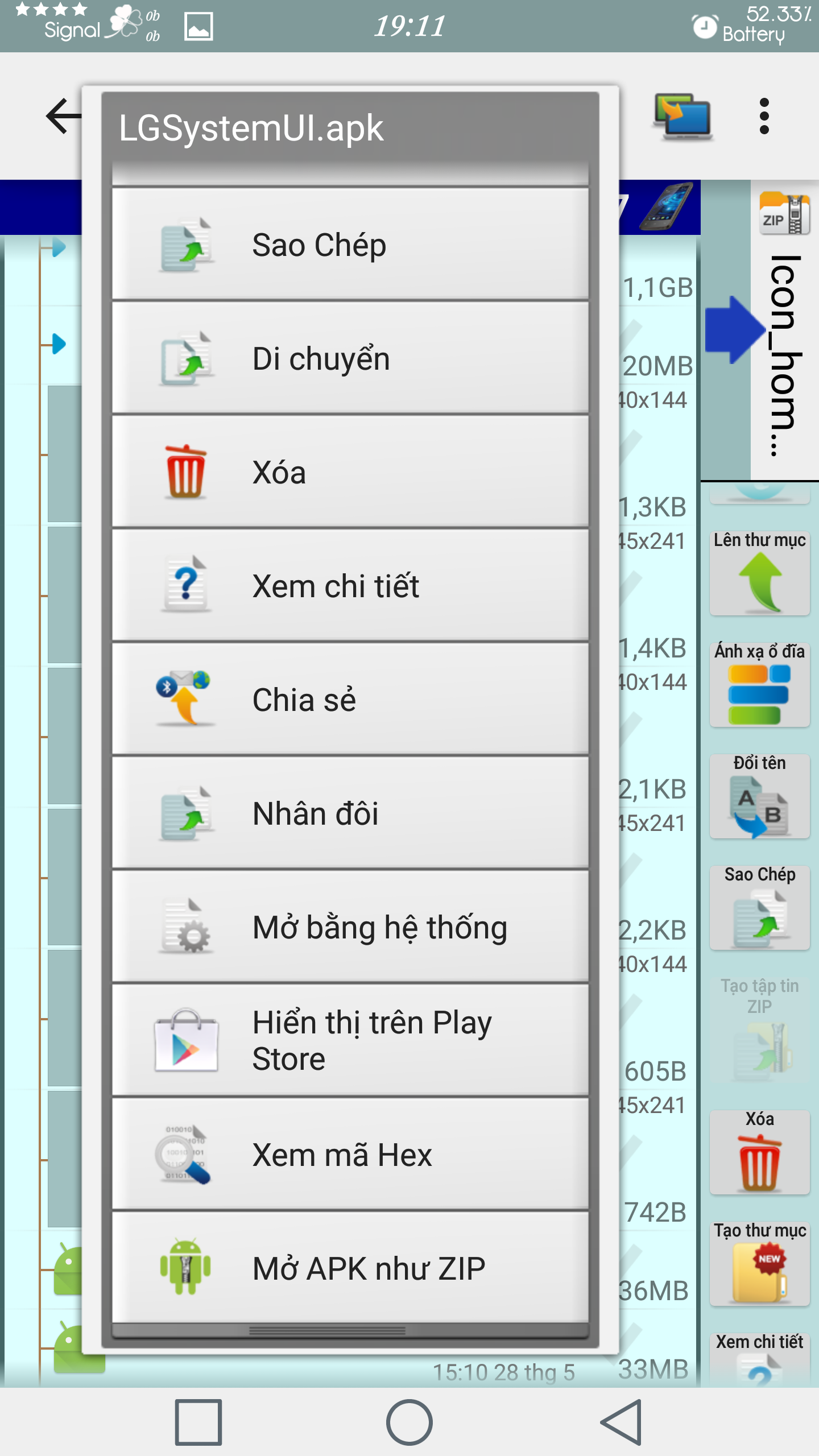This screenshot has width=819, height=1456.
Task: Tap Xóa in the LGSystemUI.apk menu
Action: (350, 472)
